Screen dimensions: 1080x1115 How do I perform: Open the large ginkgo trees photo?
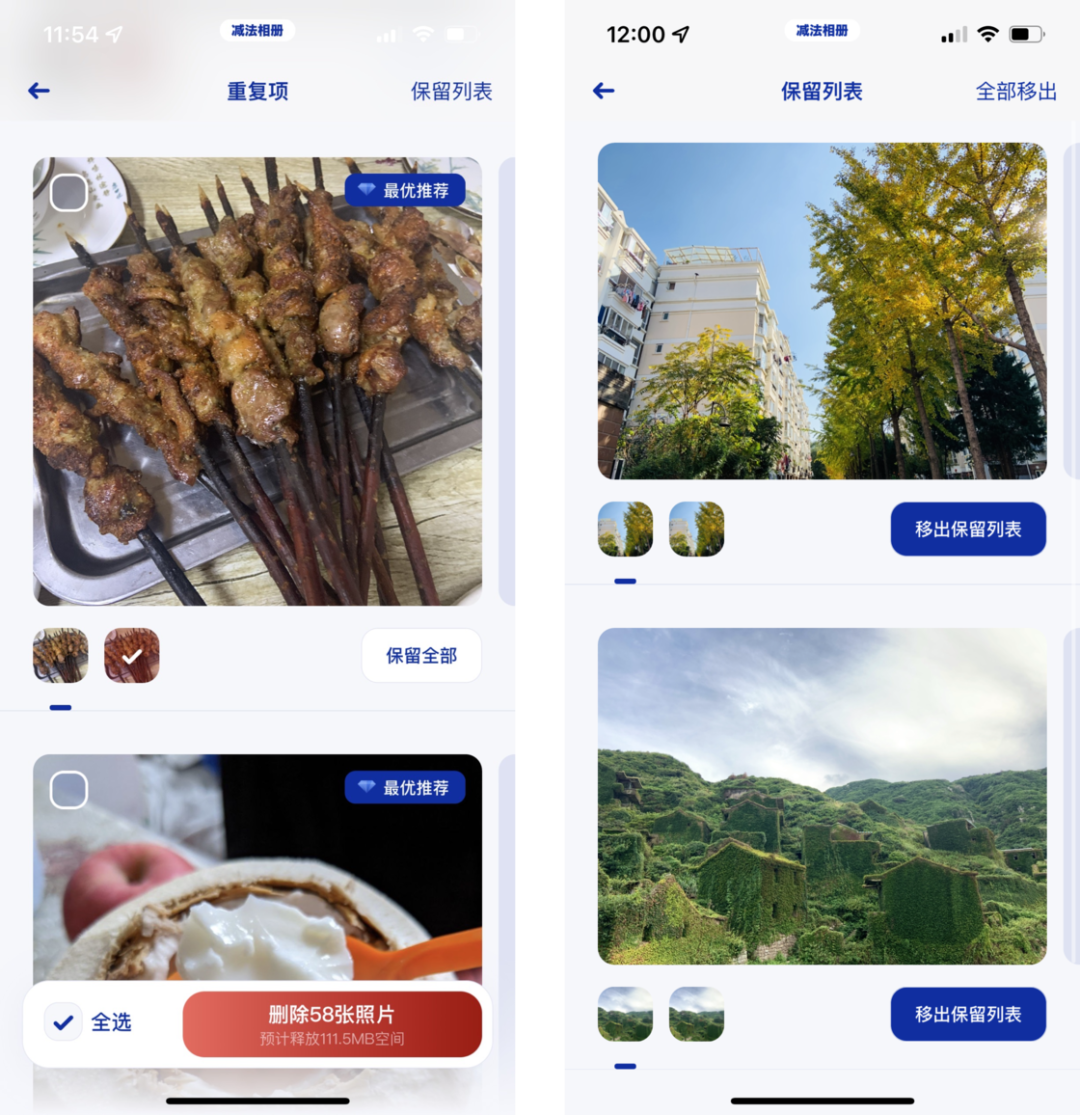(x=822, y=311)
